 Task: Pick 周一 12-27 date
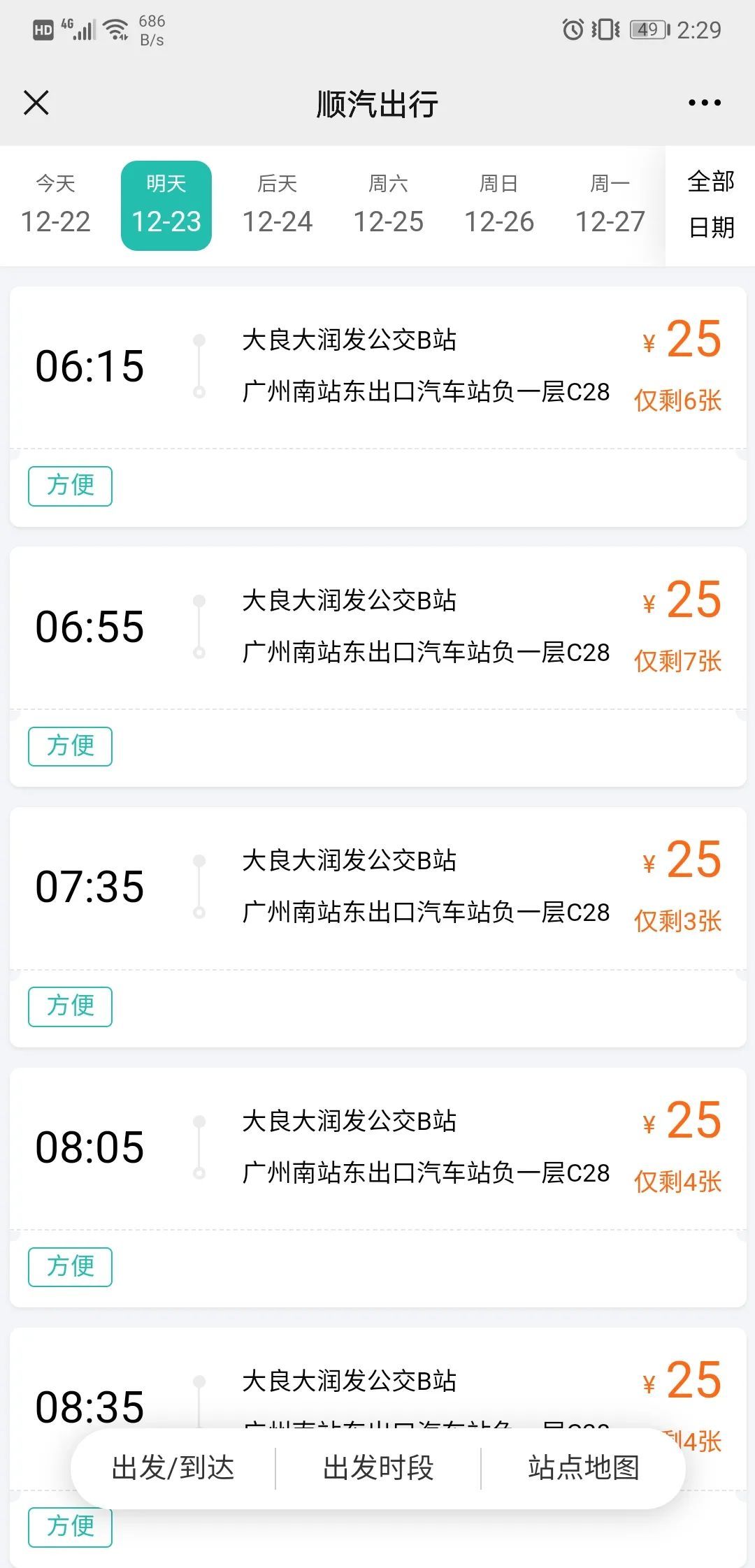tap(610, 205)
